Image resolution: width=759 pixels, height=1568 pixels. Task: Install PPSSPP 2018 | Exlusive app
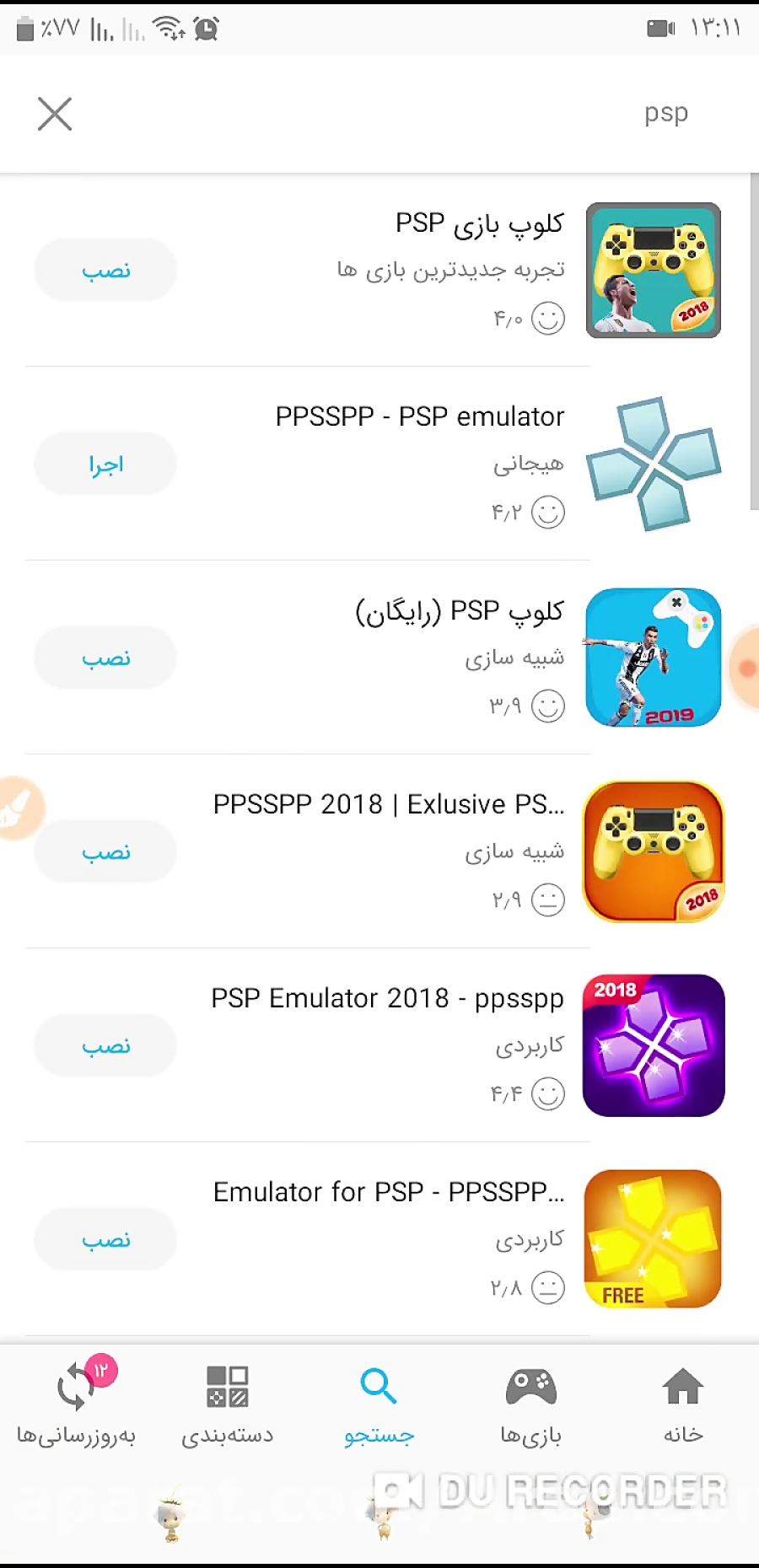click(x=105, y=851)
